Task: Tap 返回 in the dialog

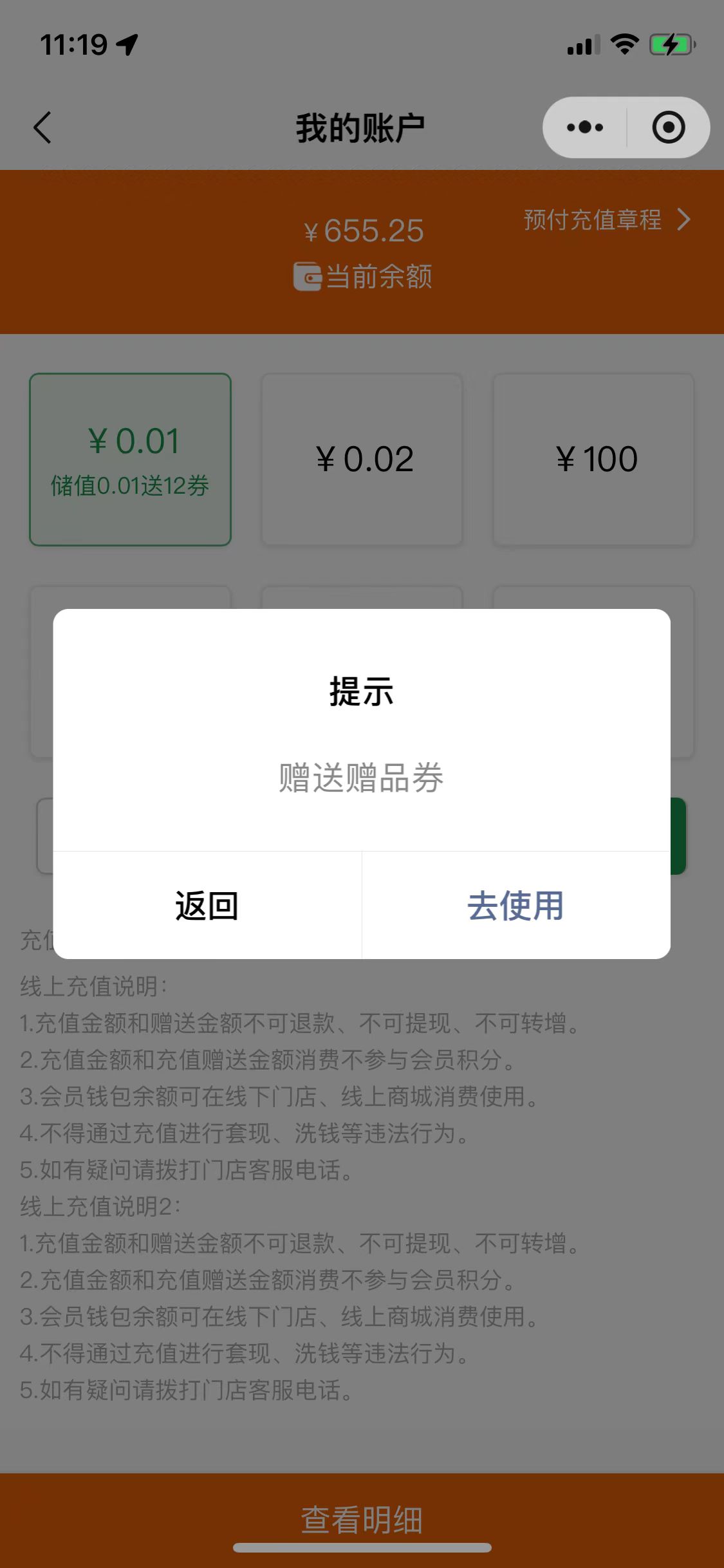Action: point(207,905)
